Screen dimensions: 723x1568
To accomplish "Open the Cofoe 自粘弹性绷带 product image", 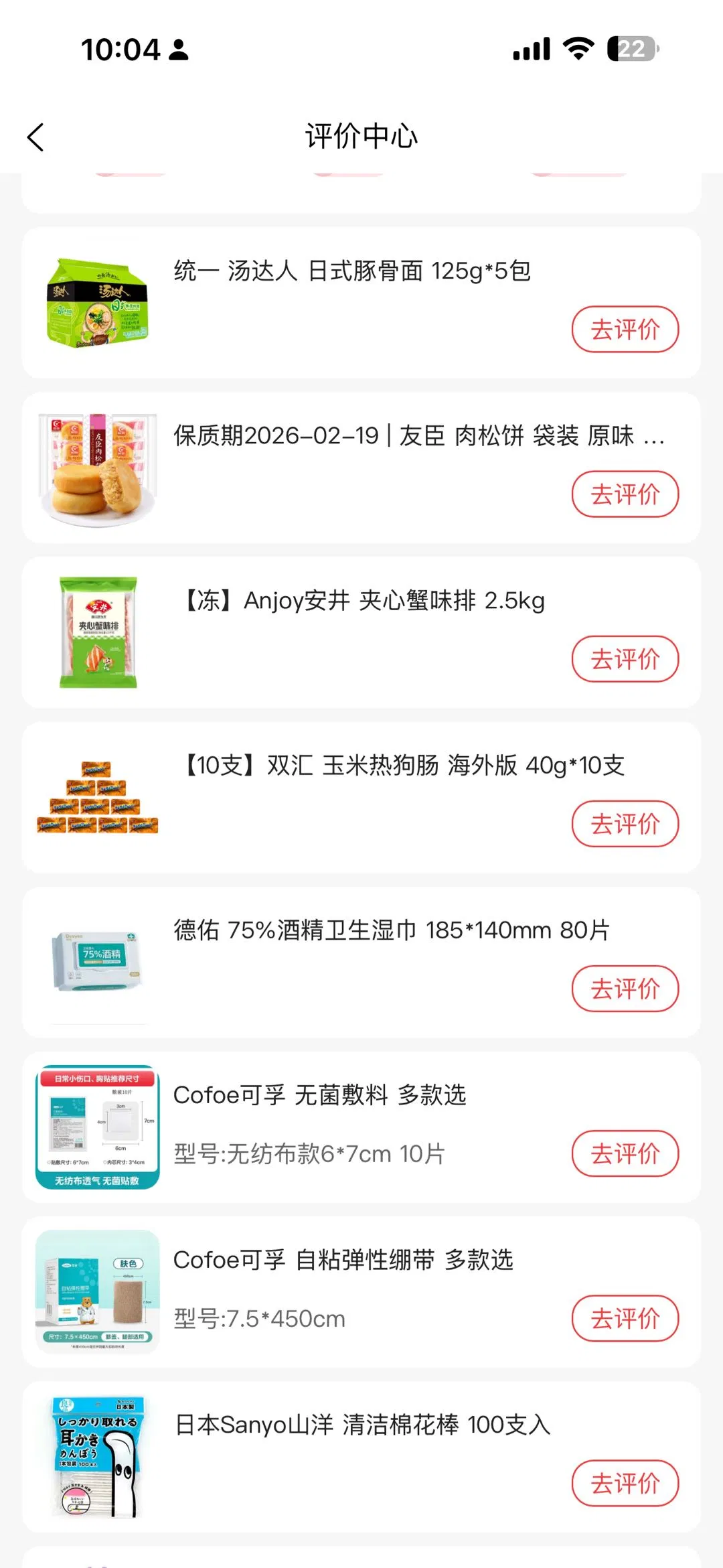I will 98,1292.
